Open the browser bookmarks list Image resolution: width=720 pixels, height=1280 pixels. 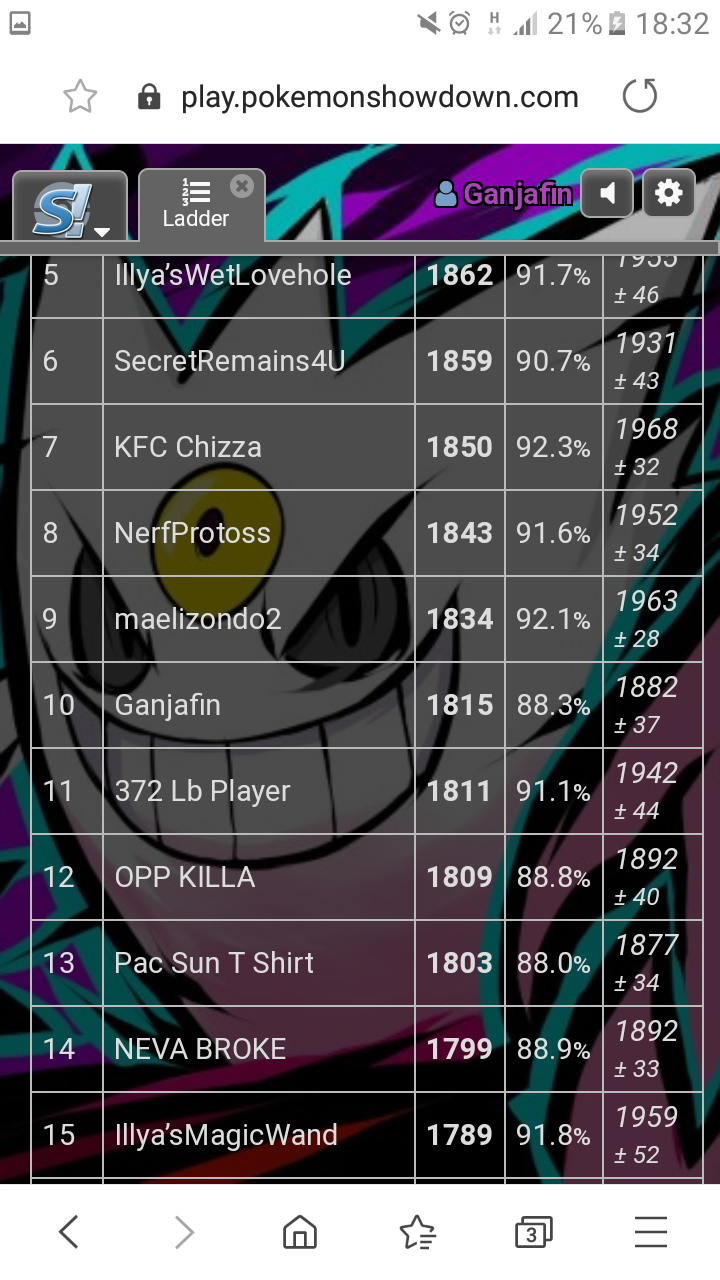[417, 1232]
